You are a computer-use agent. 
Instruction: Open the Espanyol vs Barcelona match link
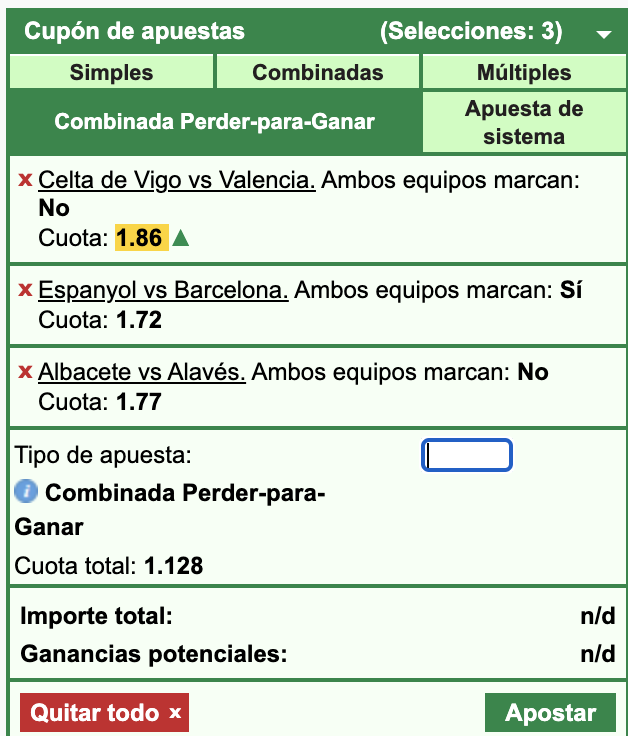163,291
